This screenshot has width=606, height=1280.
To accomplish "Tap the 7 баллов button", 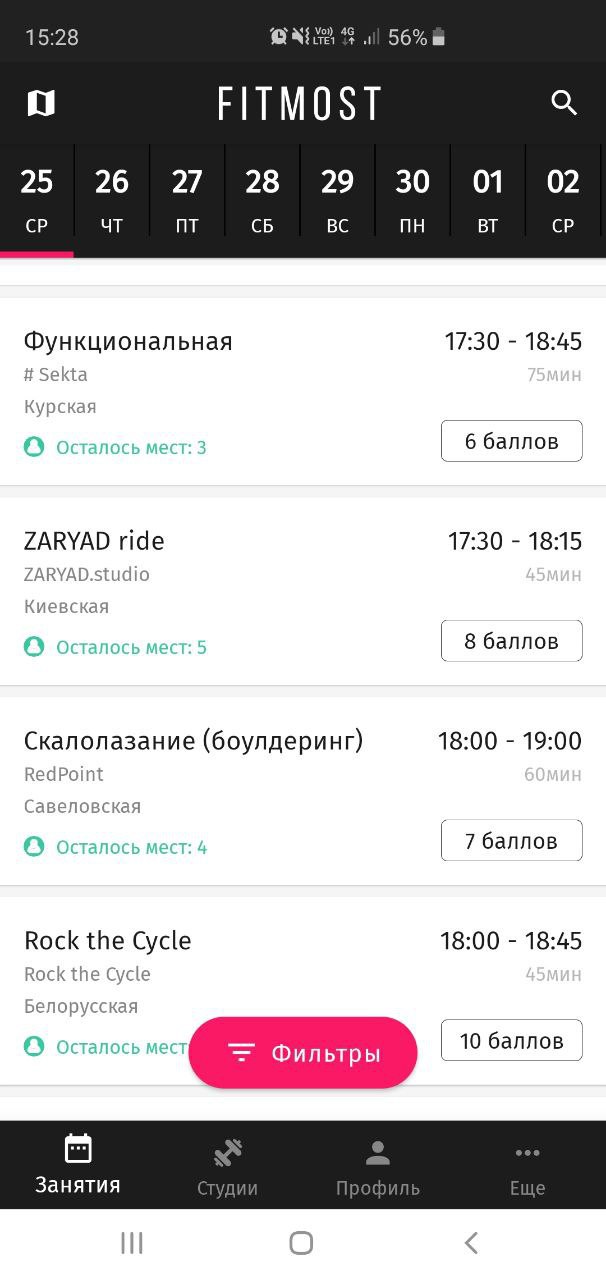I will pos(511,841).
